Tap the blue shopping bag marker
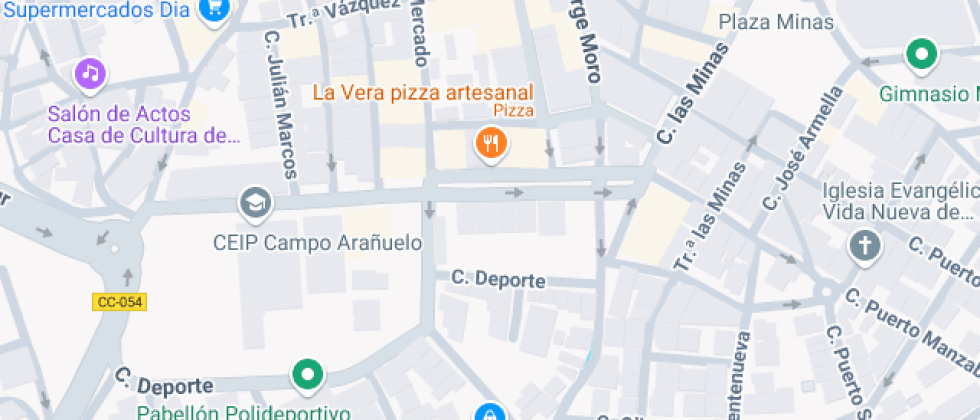 (x=488, y=412)
